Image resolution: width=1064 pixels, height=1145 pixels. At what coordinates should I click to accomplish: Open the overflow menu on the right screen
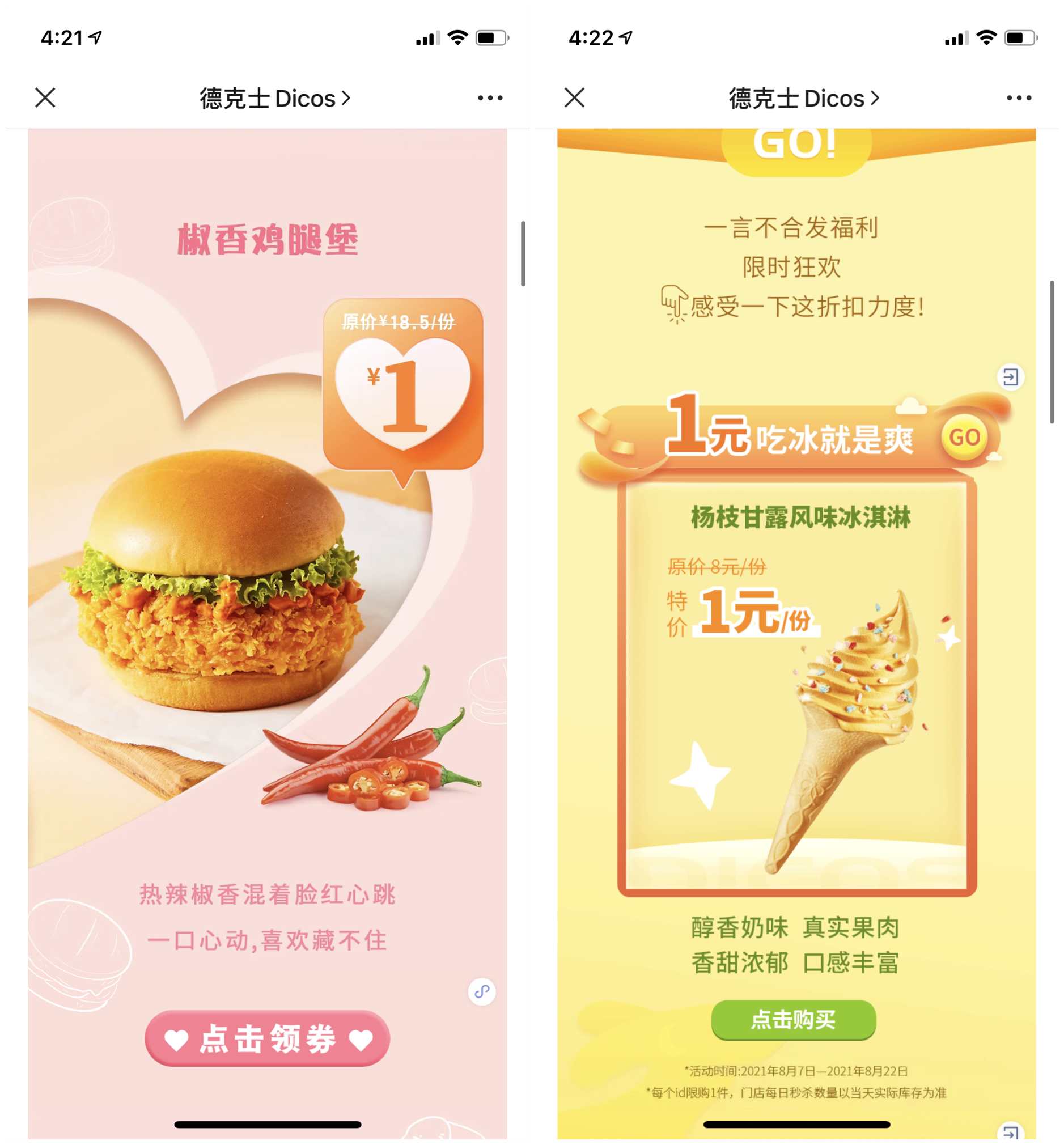1019,98
